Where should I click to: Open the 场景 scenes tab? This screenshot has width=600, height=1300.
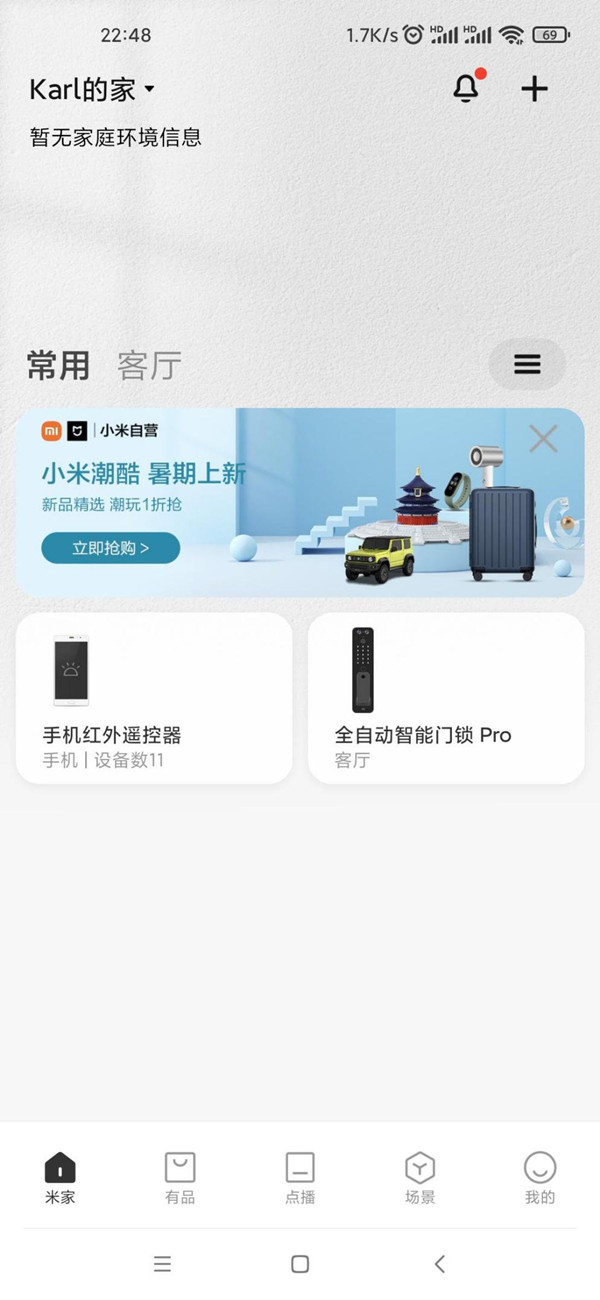(420, 1178)
